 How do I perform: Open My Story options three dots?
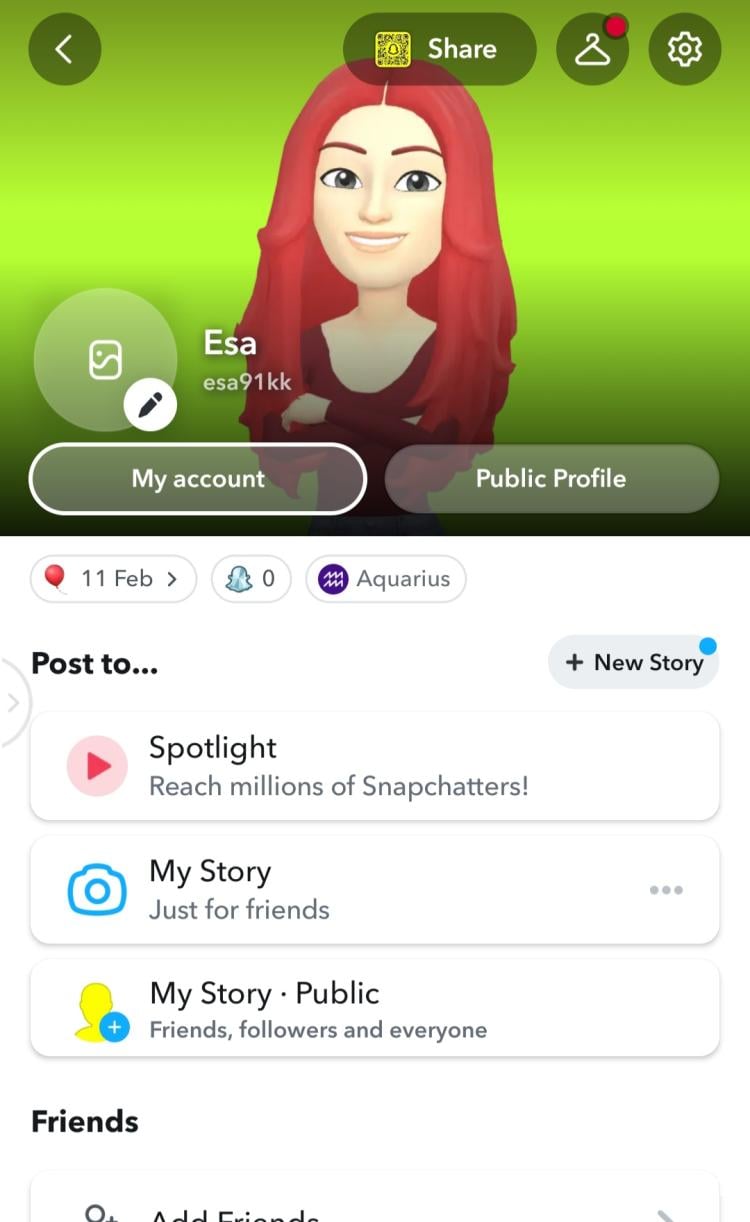(666, 890)
